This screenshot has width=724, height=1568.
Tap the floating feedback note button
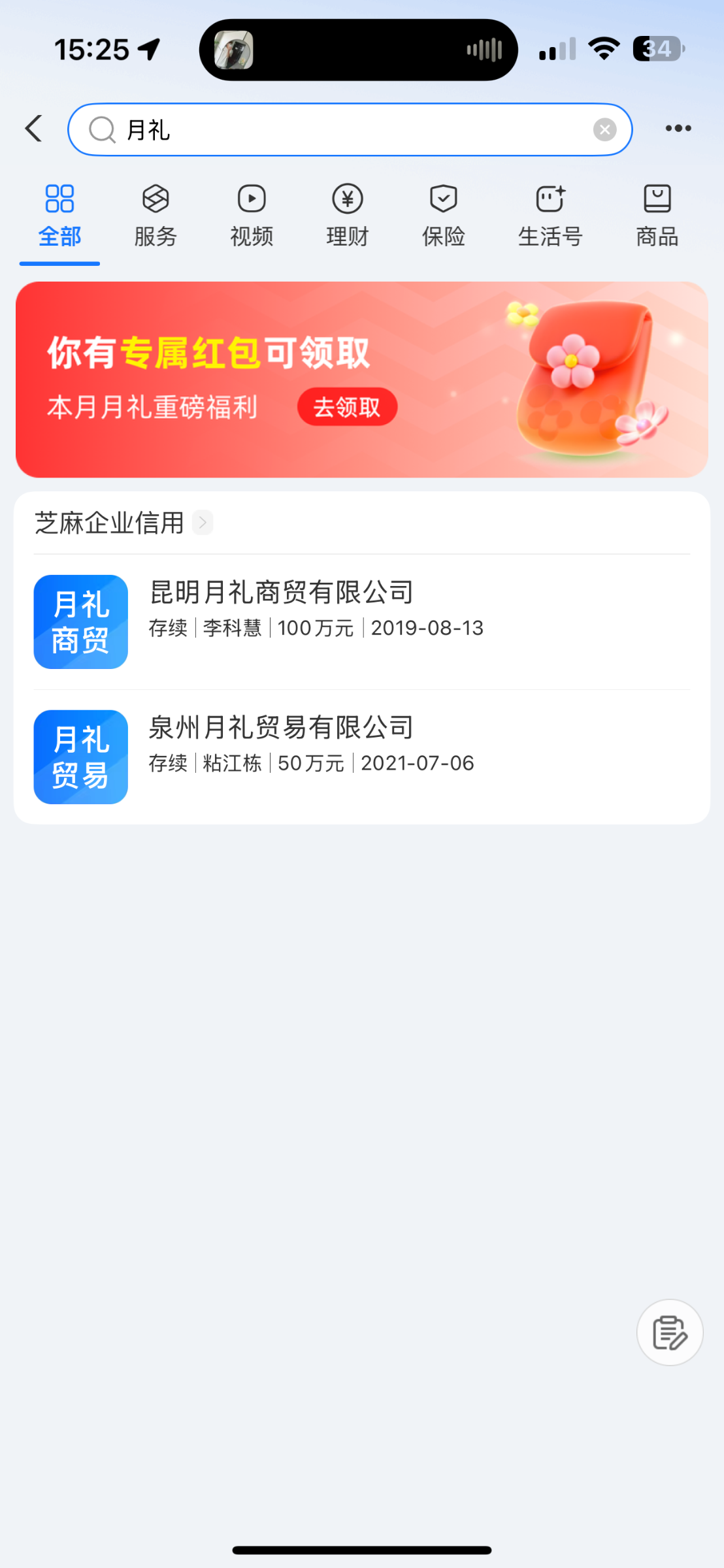670,1332
